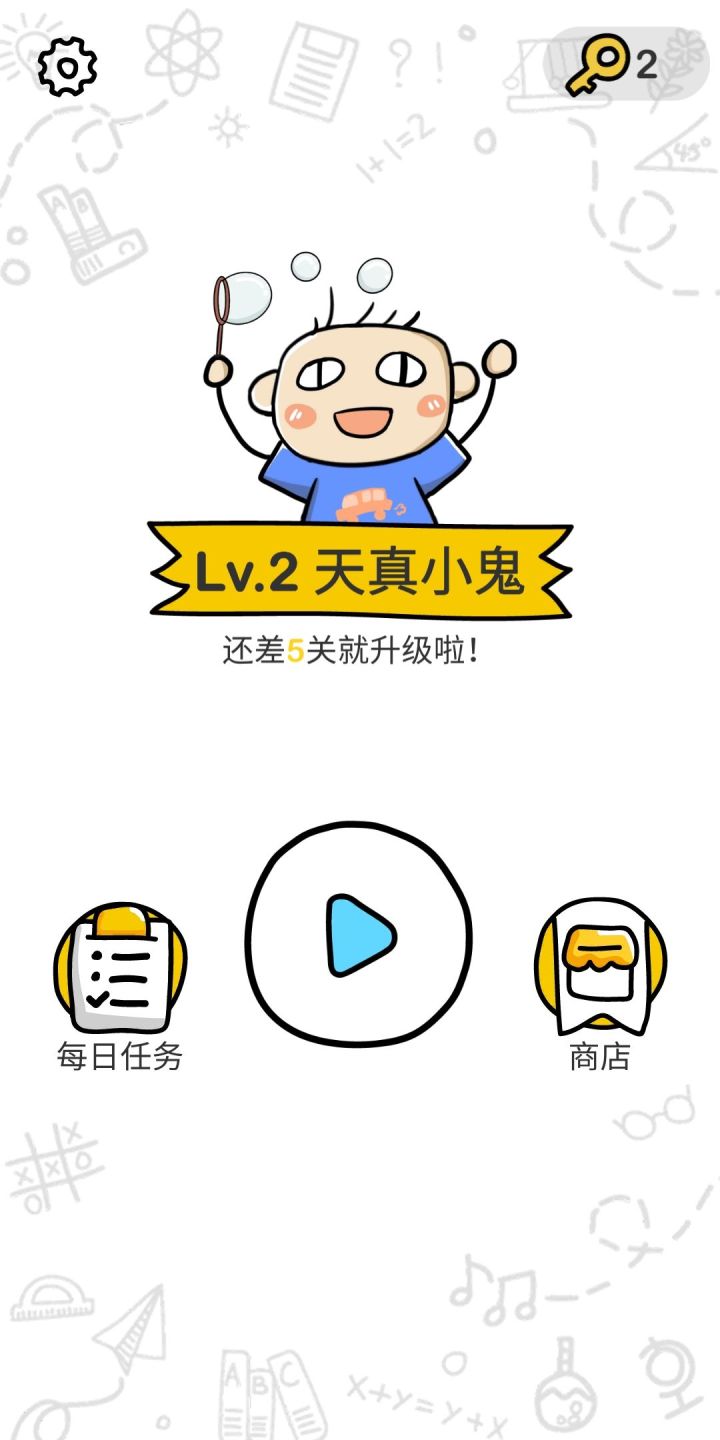Viewport: 720px width, 1440px height.
Task: Click the awning on the shop icon
Action: (601, 948)
